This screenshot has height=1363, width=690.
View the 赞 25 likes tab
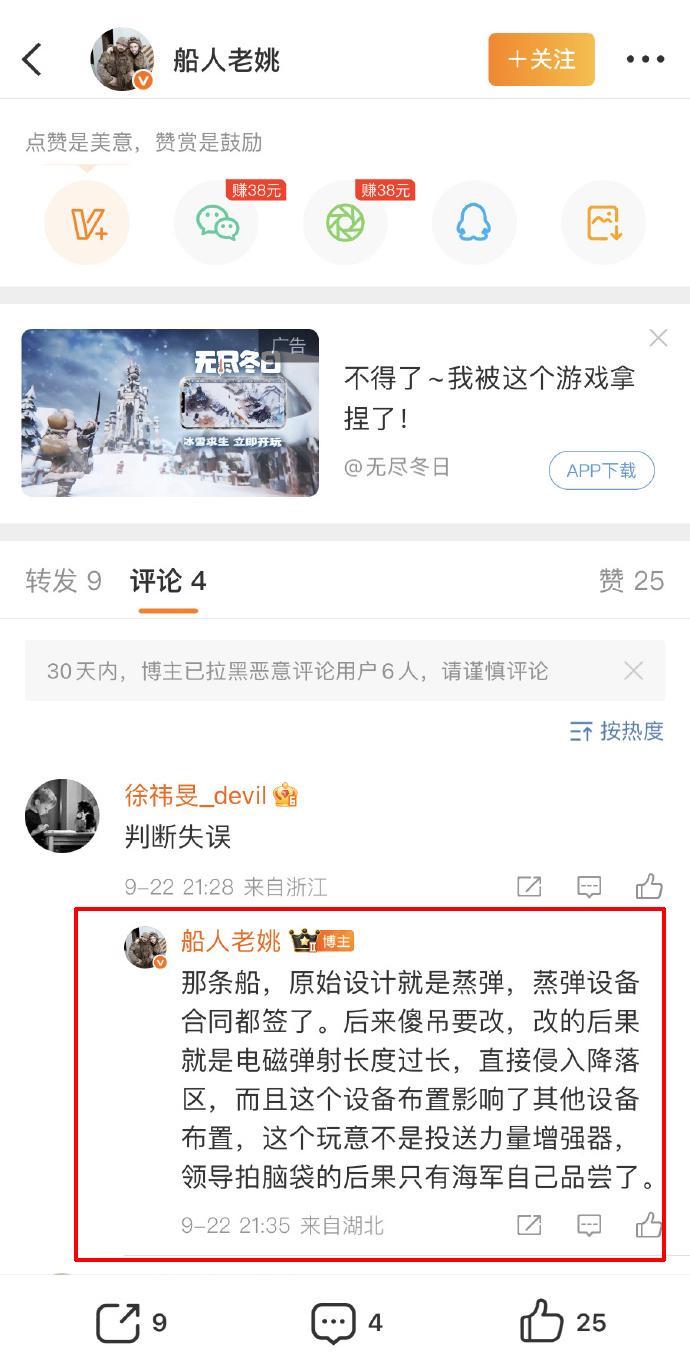click(631, 581)
